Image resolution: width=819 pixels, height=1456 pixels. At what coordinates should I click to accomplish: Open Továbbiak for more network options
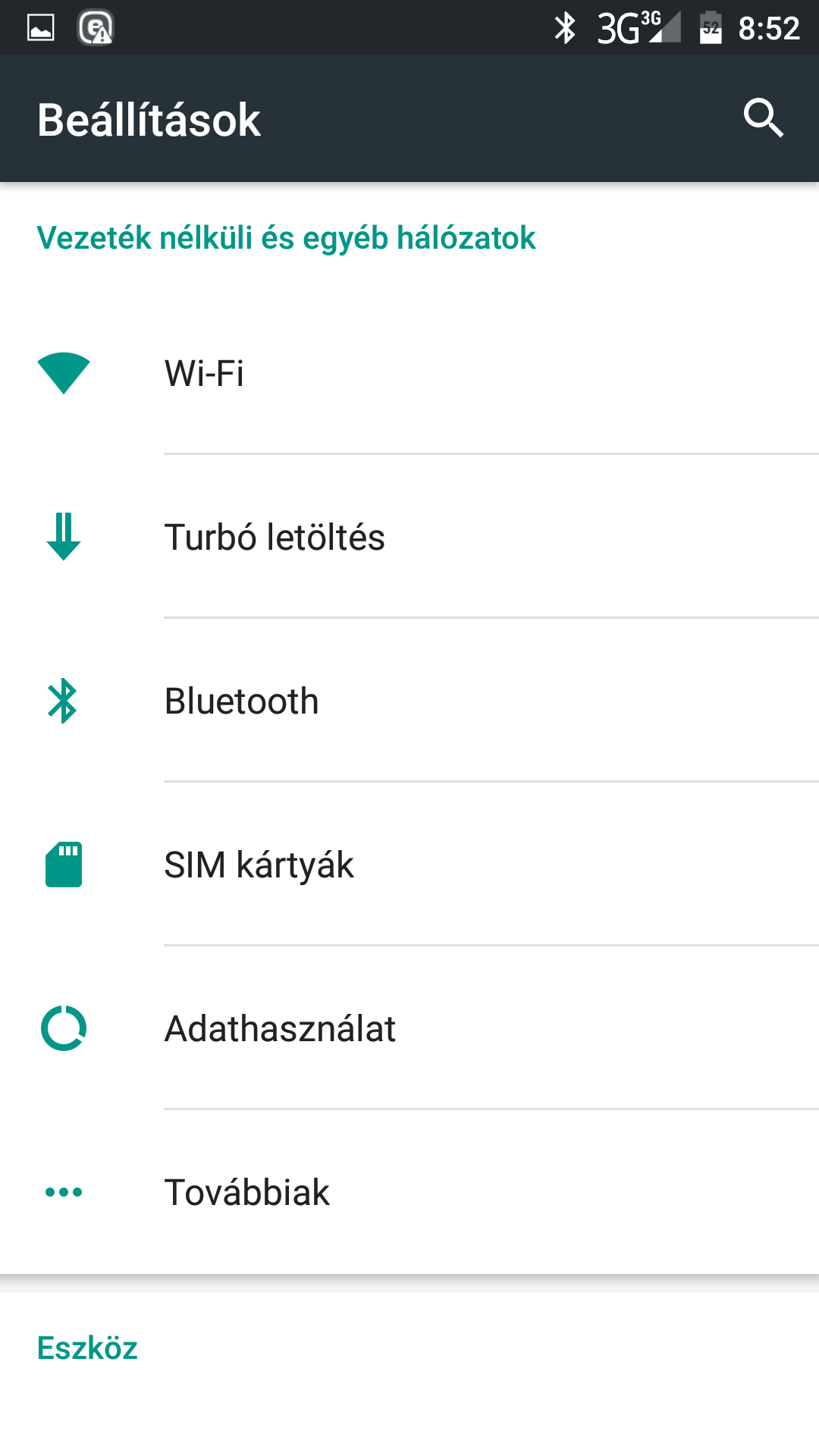click(x=409, y=1192)
